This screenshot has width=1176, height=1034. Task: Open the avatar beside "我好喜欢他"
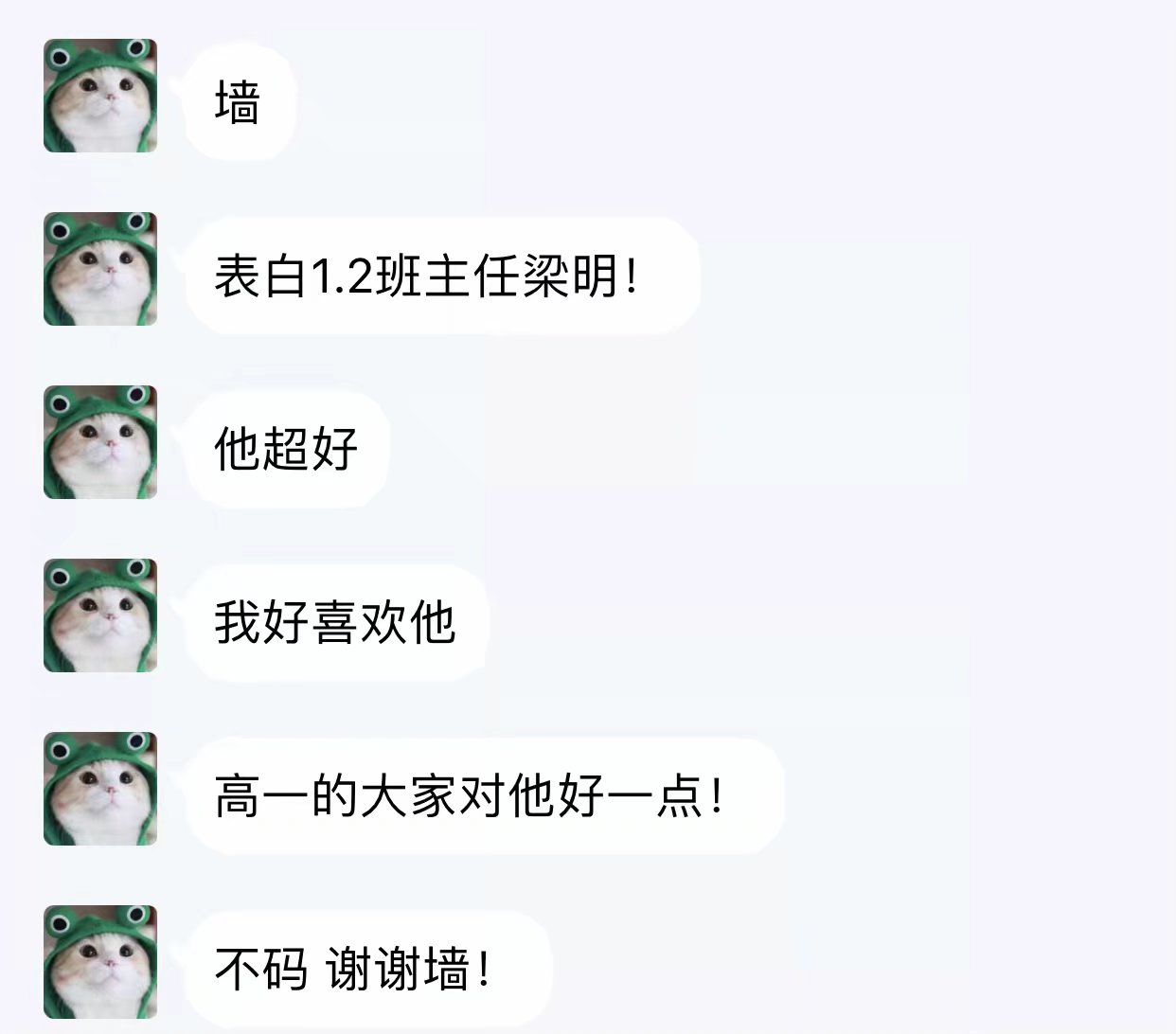(100, 615)
